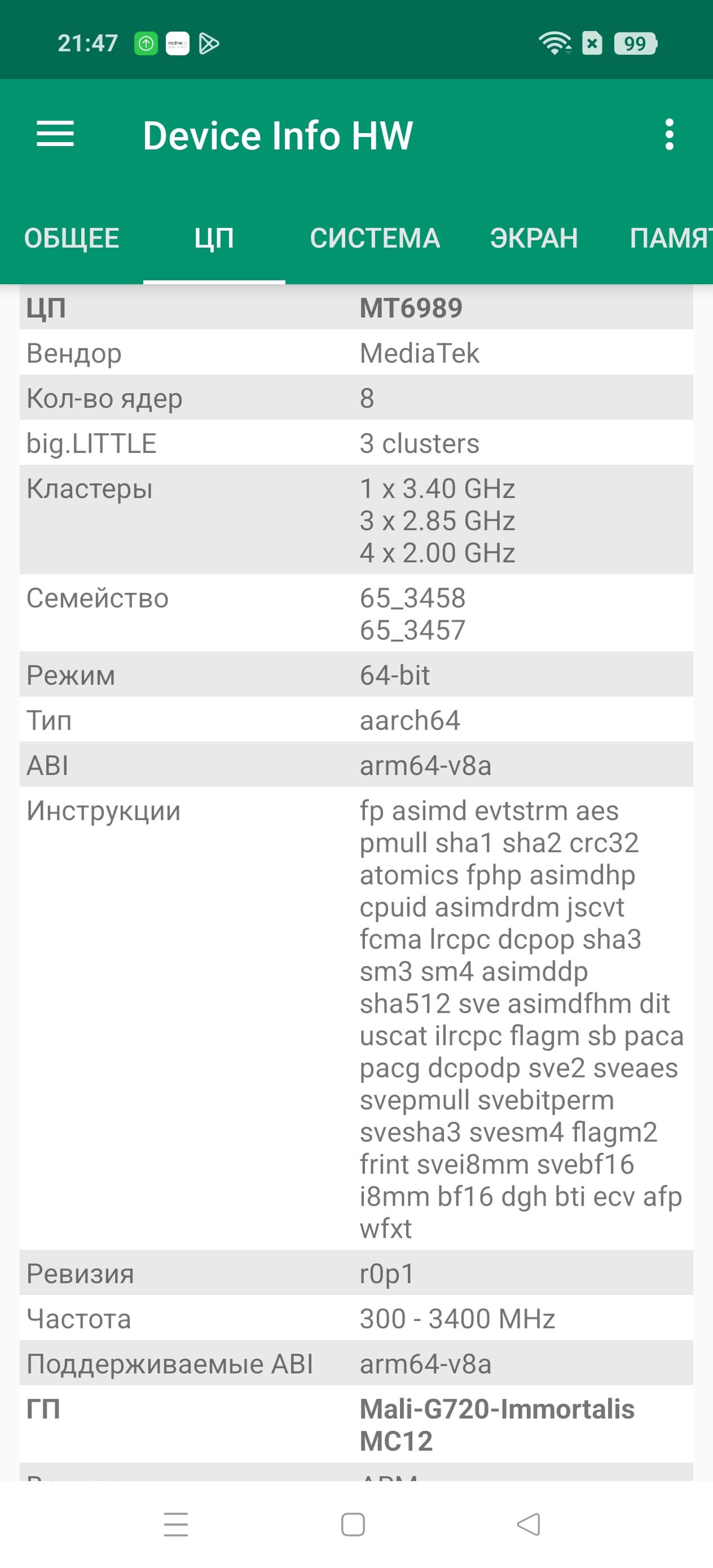Screen dimensions: 713x1568
Task: Switch to the ОБЩЕЕ tab
Action: point(71,238)
